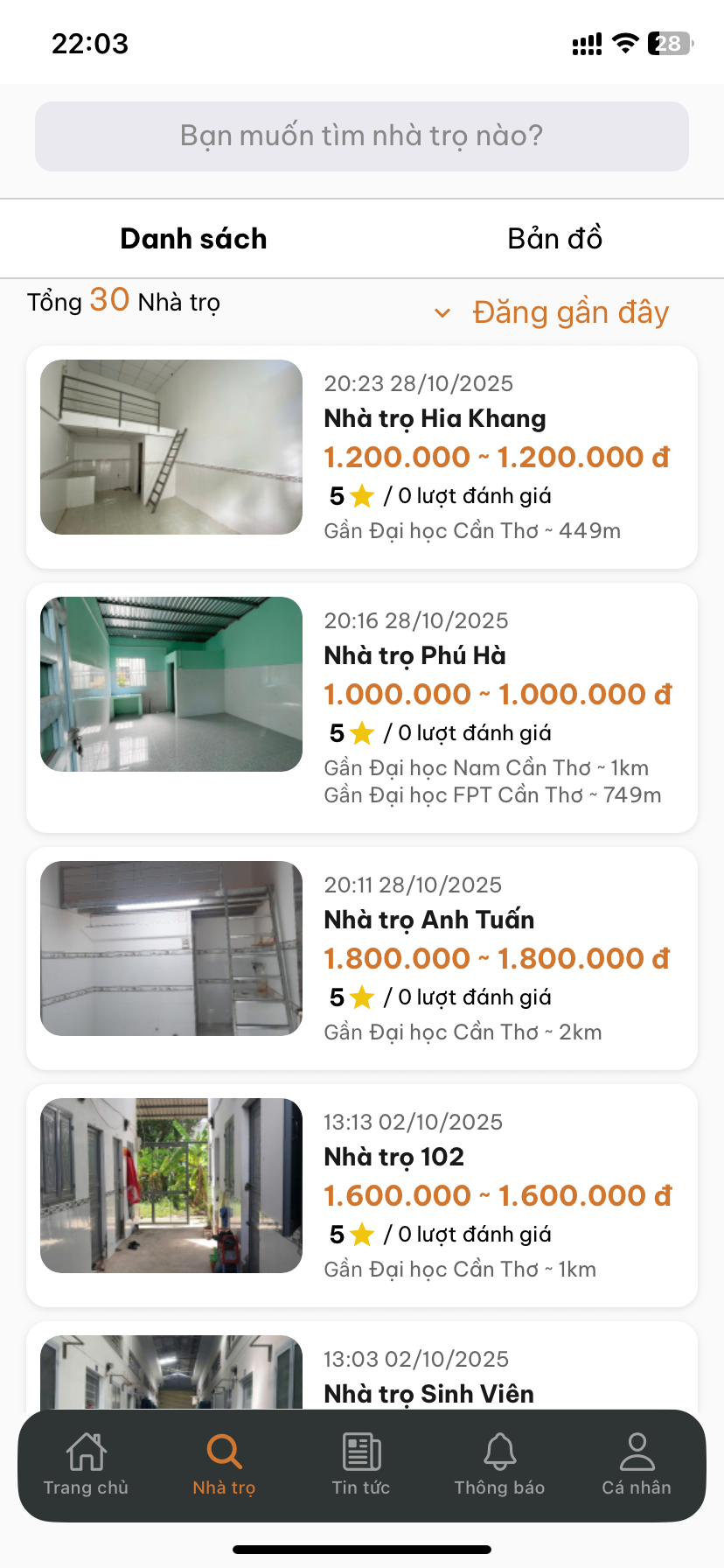Tap the Wi-Fi indicator in the status bar
The height and width of the screenshot is (1568, 724).
pyautogui.click(x=623, y=42)
